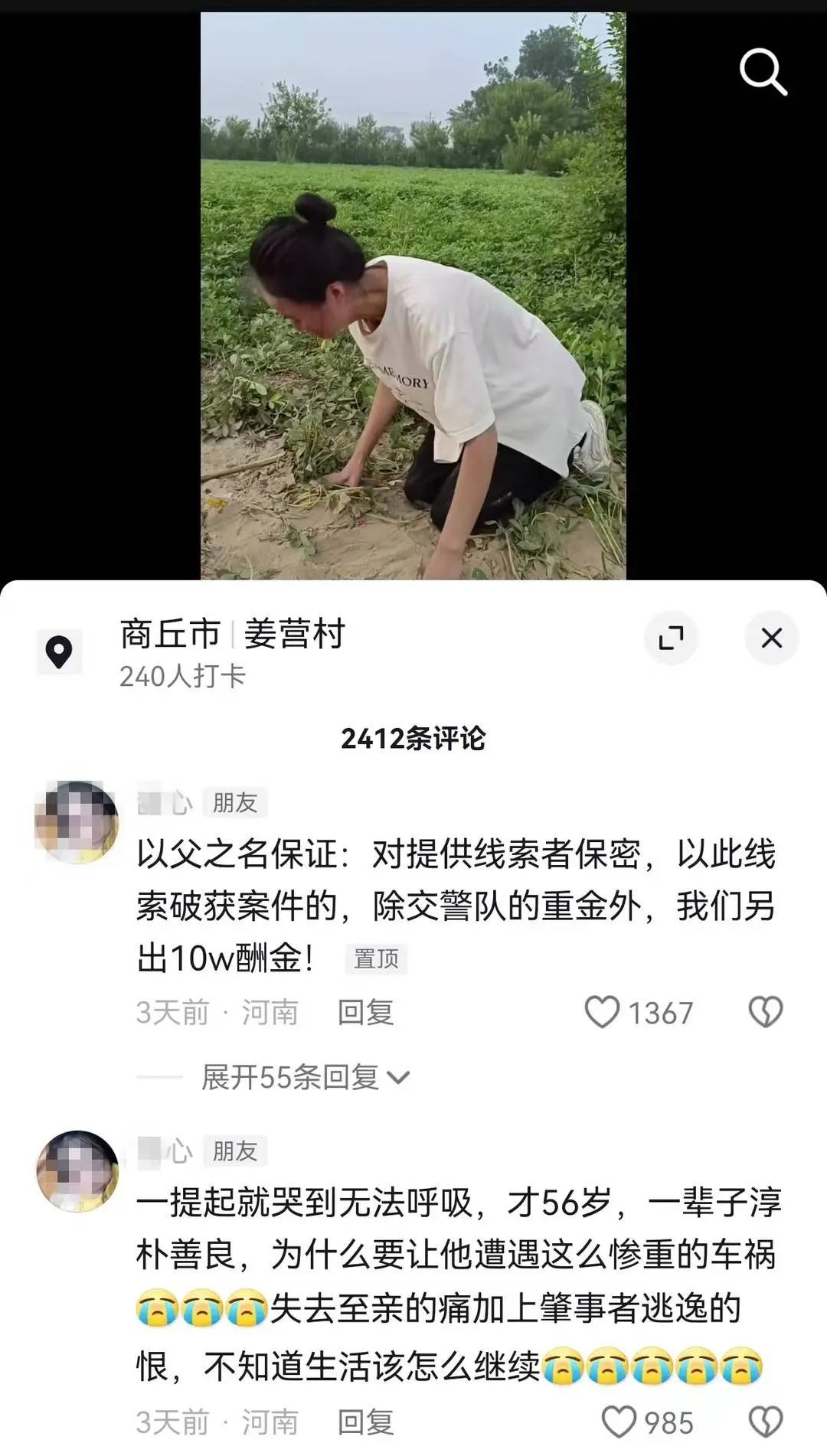This screenshot has height=1456, width=827.
Task: Reply to the 一提起就哭到无法呼吸 comment
Action: tap(365, 1422)
